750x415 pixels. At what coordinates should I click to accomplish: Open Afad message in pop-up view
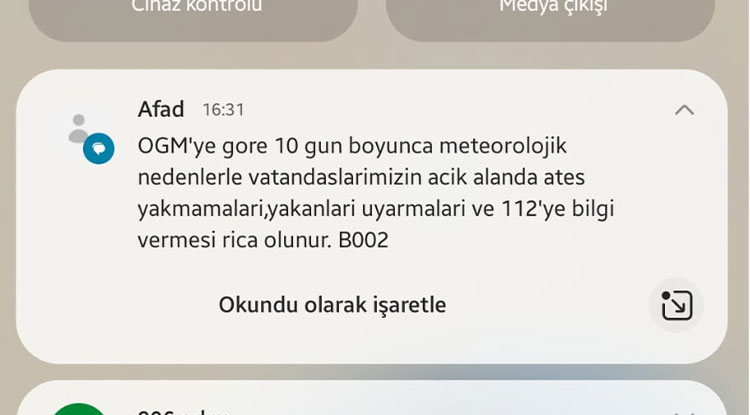pyautogui.click(x=676, y=305)
